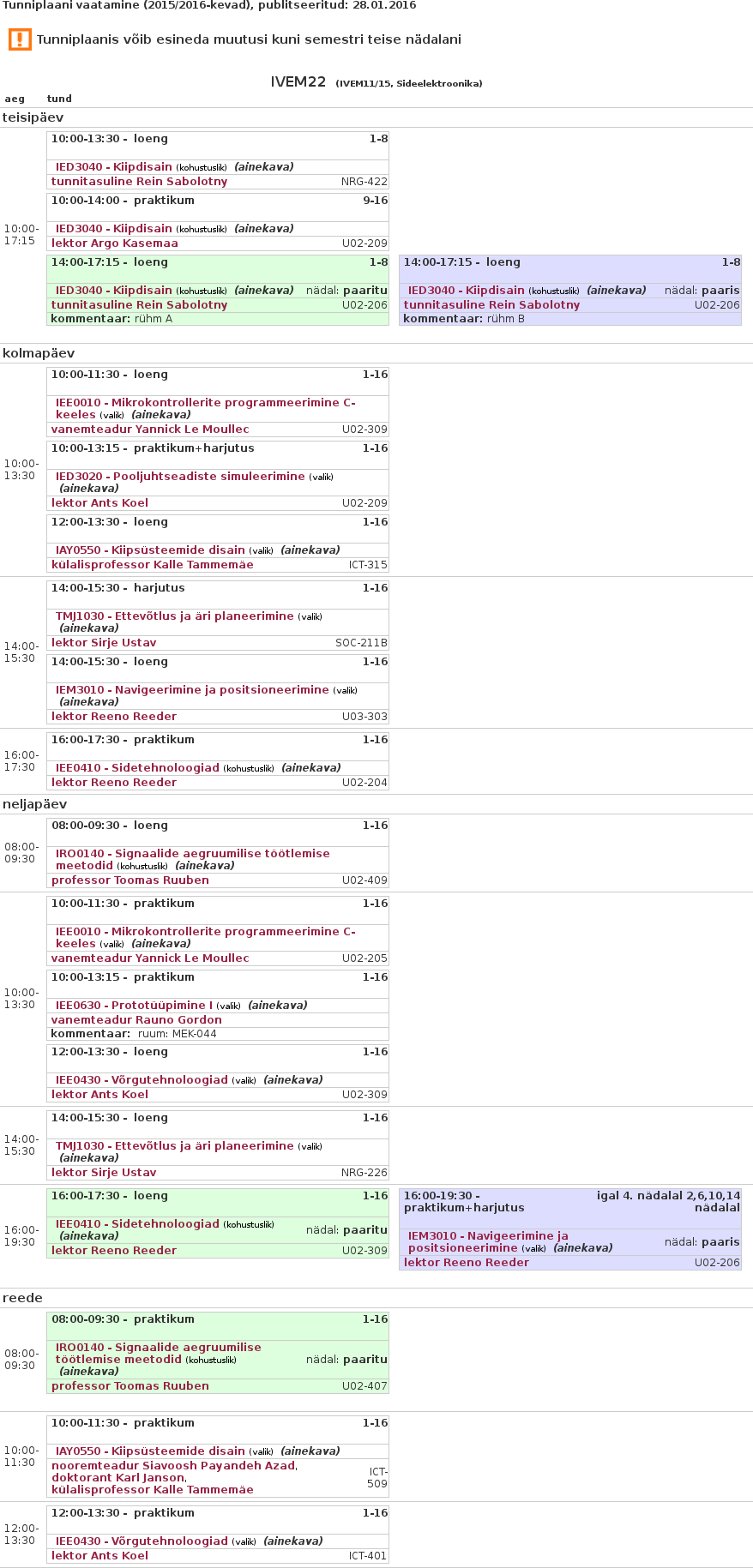The image size is (753, 1568).
Task: Open Kalle Tammemäe link in ICT-315 lecture
Action: click(x=152, y=565)
